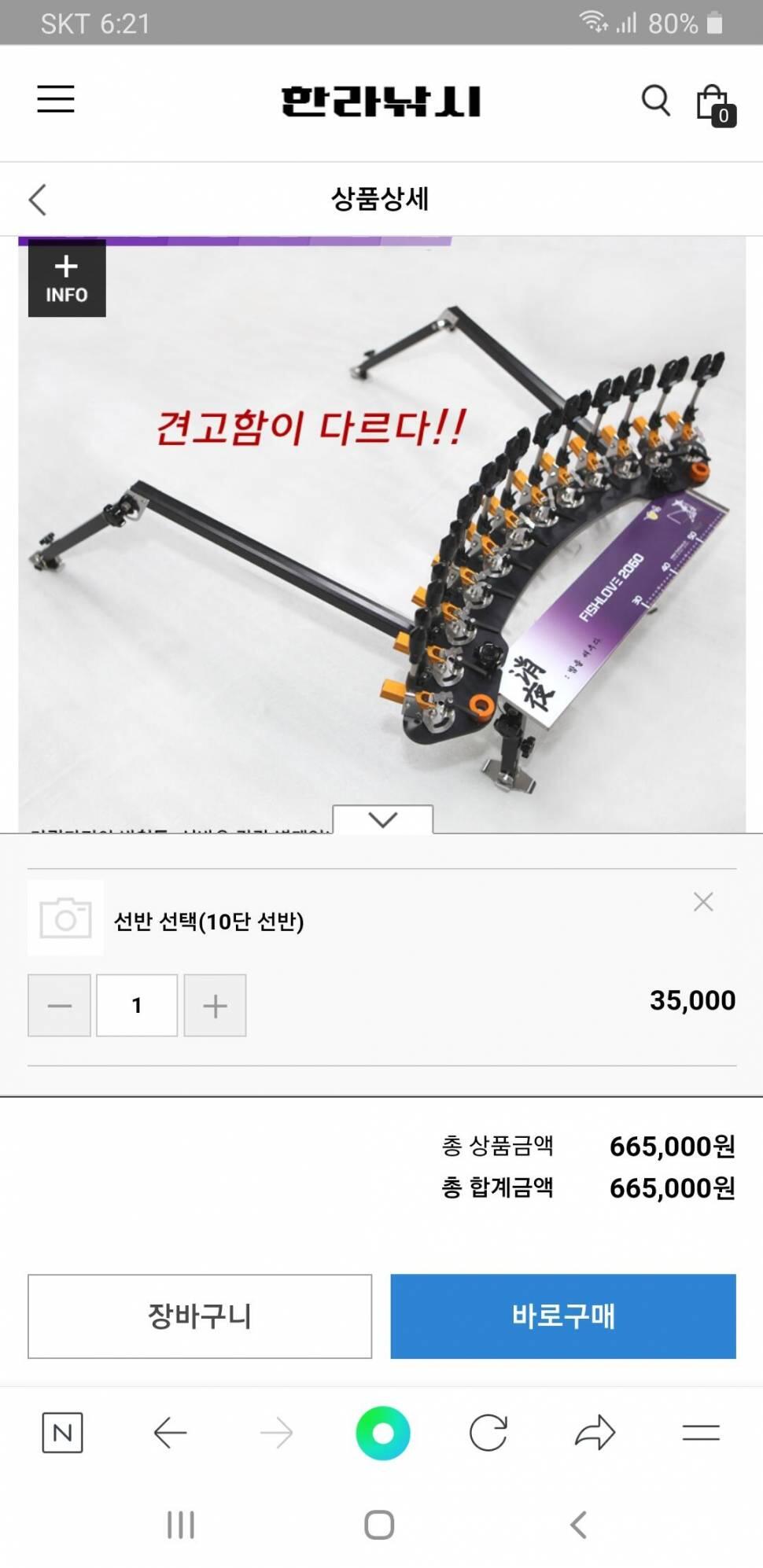
Task: Go back in the browser toolbar
Action: 170,1433
